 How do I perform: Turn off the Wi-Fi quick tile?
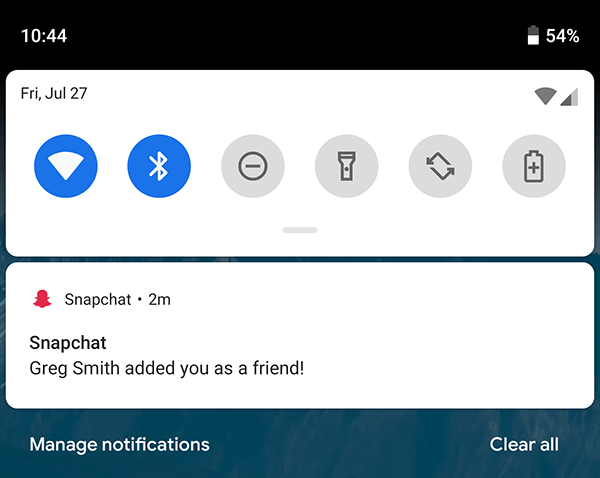pos(65,166)
